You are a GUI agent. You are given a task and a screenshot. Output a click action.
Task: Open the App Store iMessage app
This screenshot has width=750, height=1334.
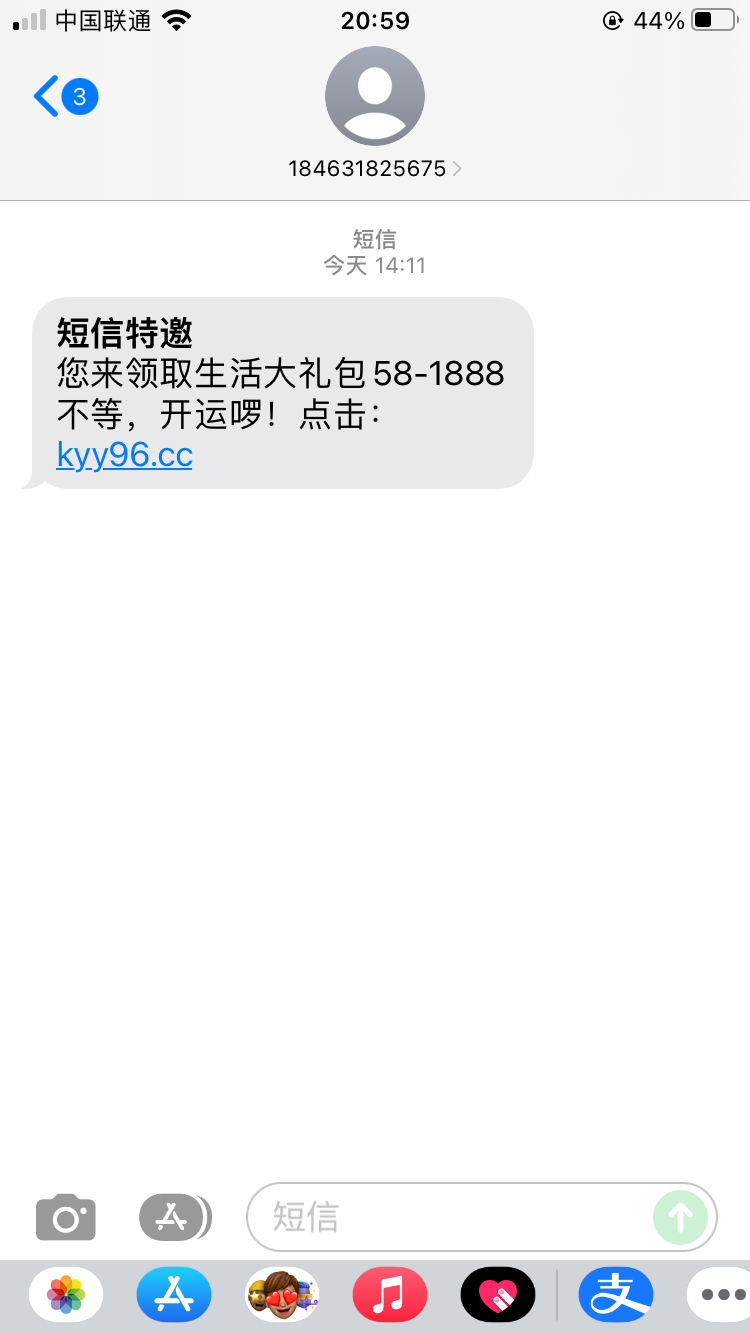(x=174, y=1296)
